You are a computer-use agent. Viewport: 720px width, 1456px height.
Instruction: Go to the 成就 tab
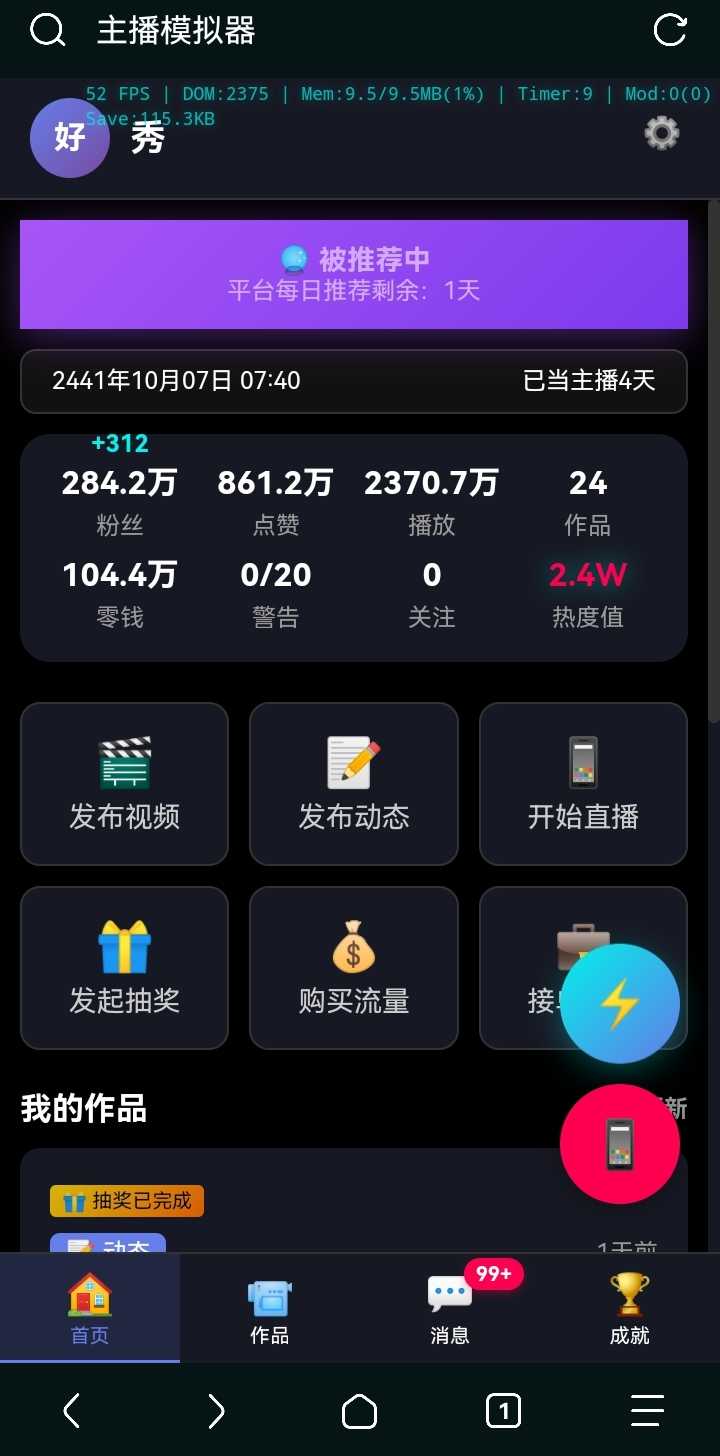pos(630,1308)
